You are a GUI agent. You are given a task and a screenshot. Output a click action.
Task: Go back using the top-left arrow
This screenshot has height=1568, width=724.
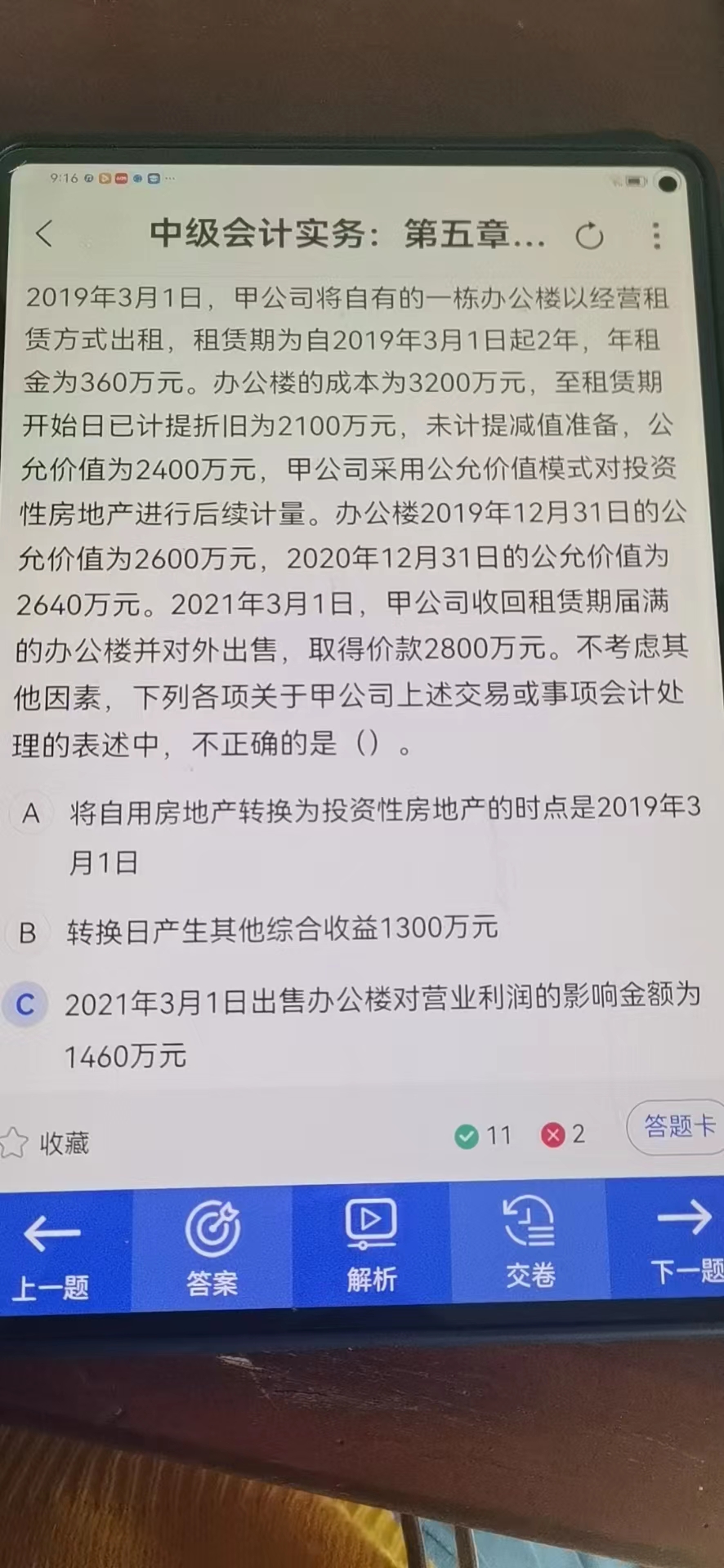pos(45,234)
